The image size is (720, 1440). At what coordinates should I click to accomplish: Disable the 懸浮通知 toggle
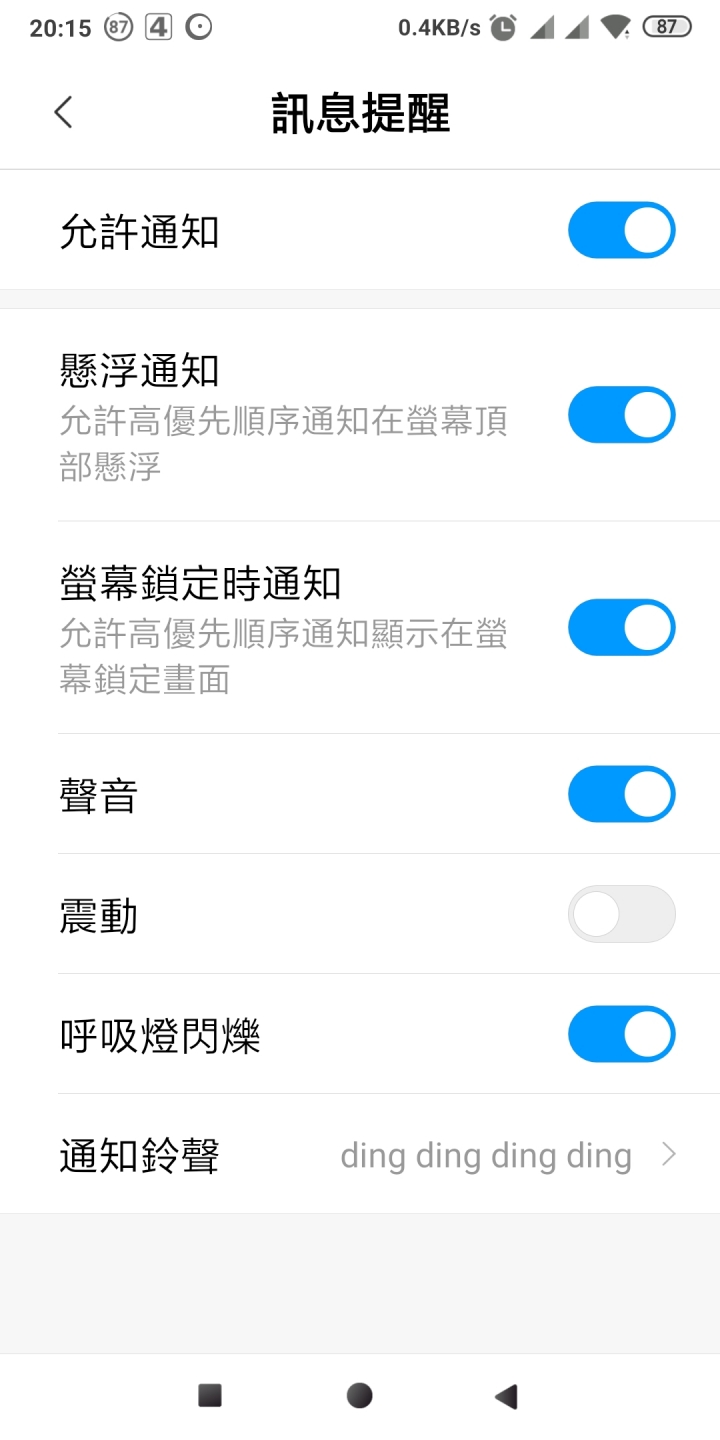pyautogui.click(x=622, y=415)
